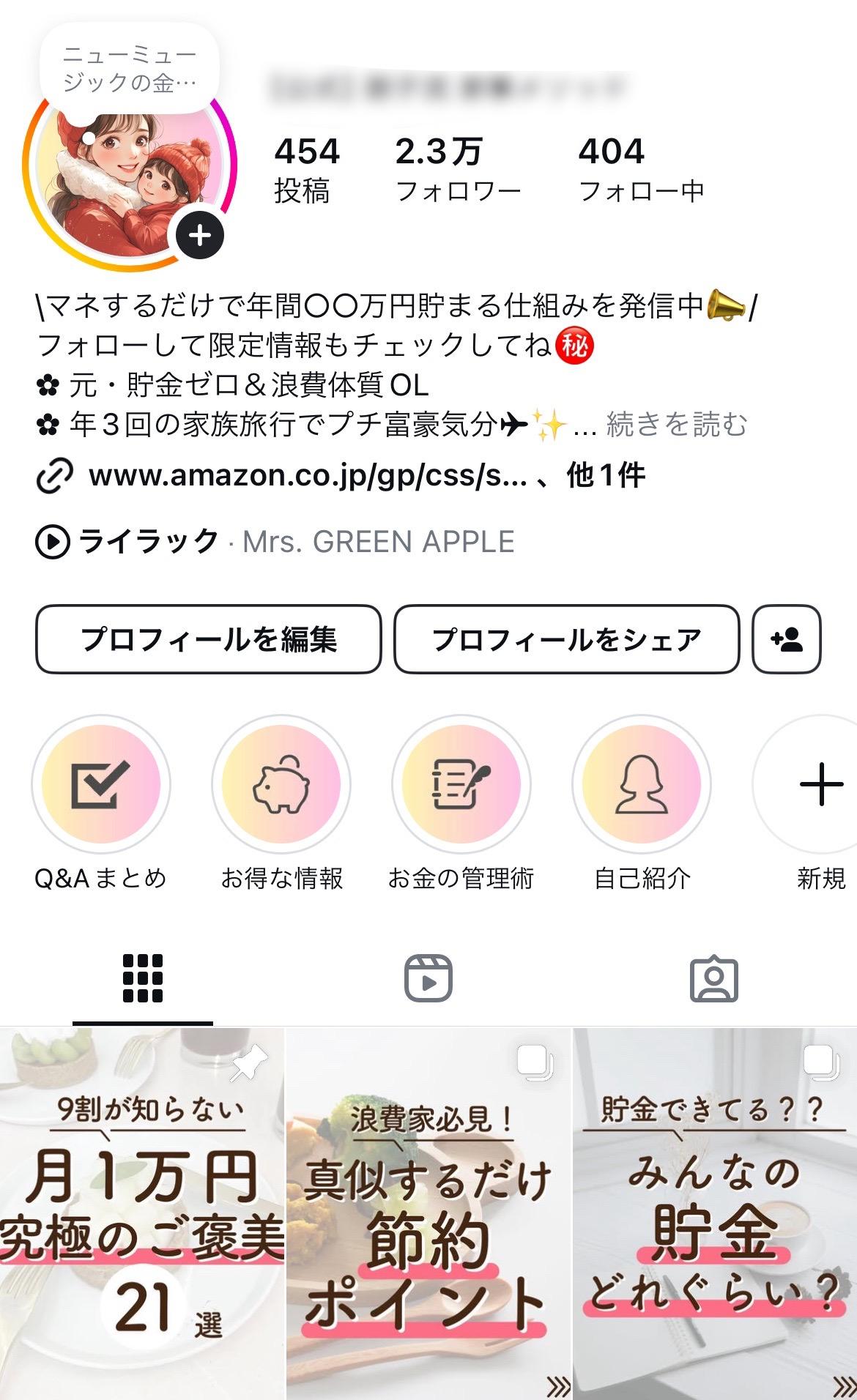Expand bio with 続きを読む
The image size is (857, 1400).
(677, 424)
